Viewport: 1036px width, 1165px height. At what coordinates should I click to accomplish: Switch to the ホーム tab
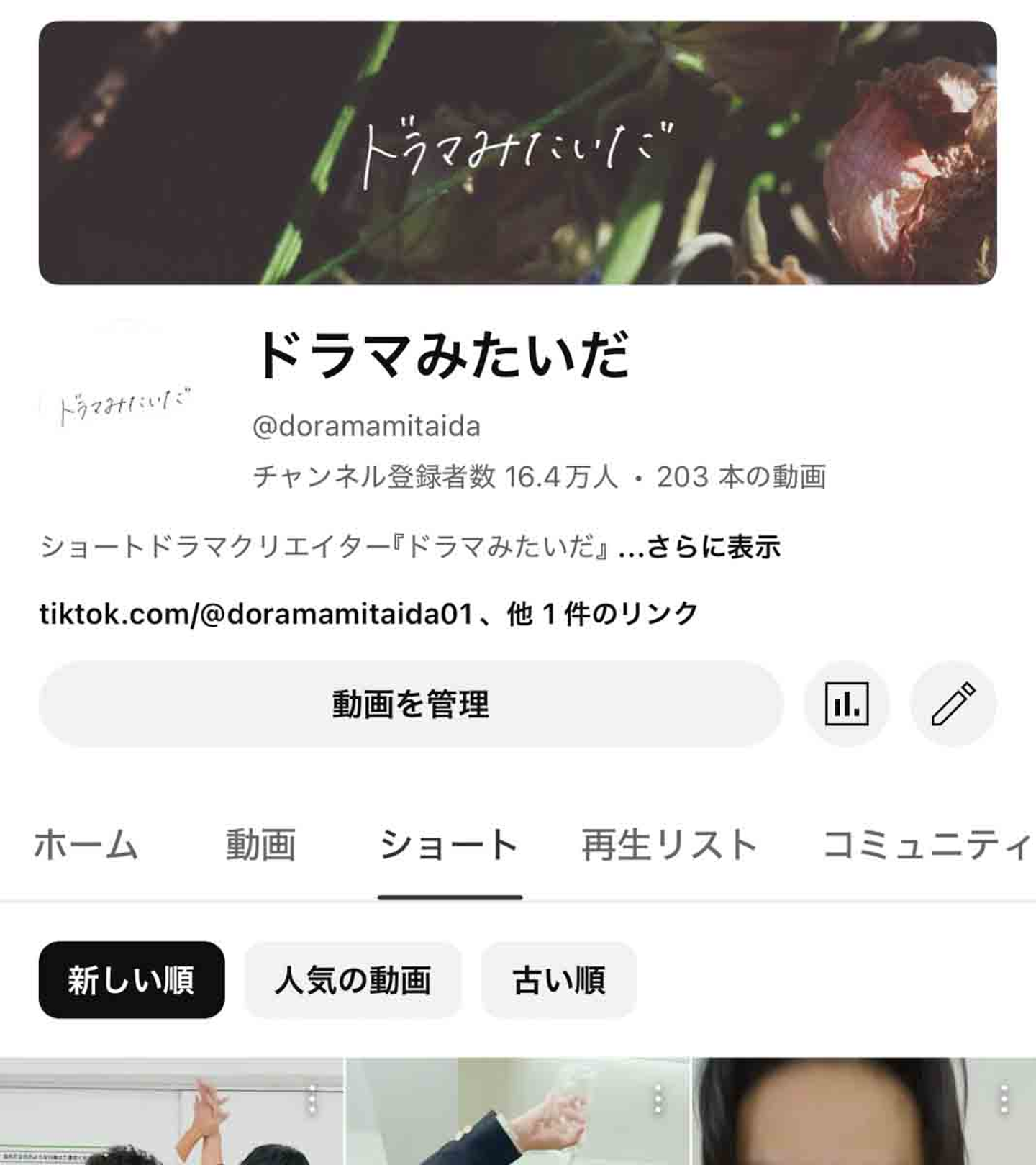86,845
